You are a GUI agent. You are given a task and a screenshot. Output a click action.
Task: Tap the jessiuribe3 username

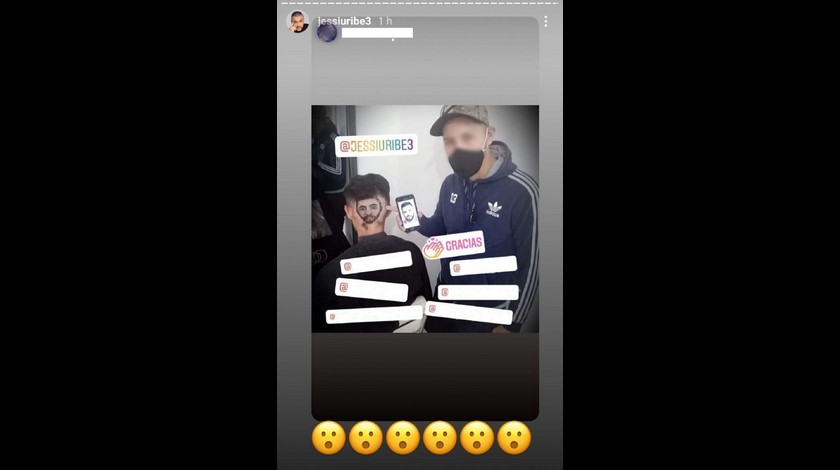point(344,20)
